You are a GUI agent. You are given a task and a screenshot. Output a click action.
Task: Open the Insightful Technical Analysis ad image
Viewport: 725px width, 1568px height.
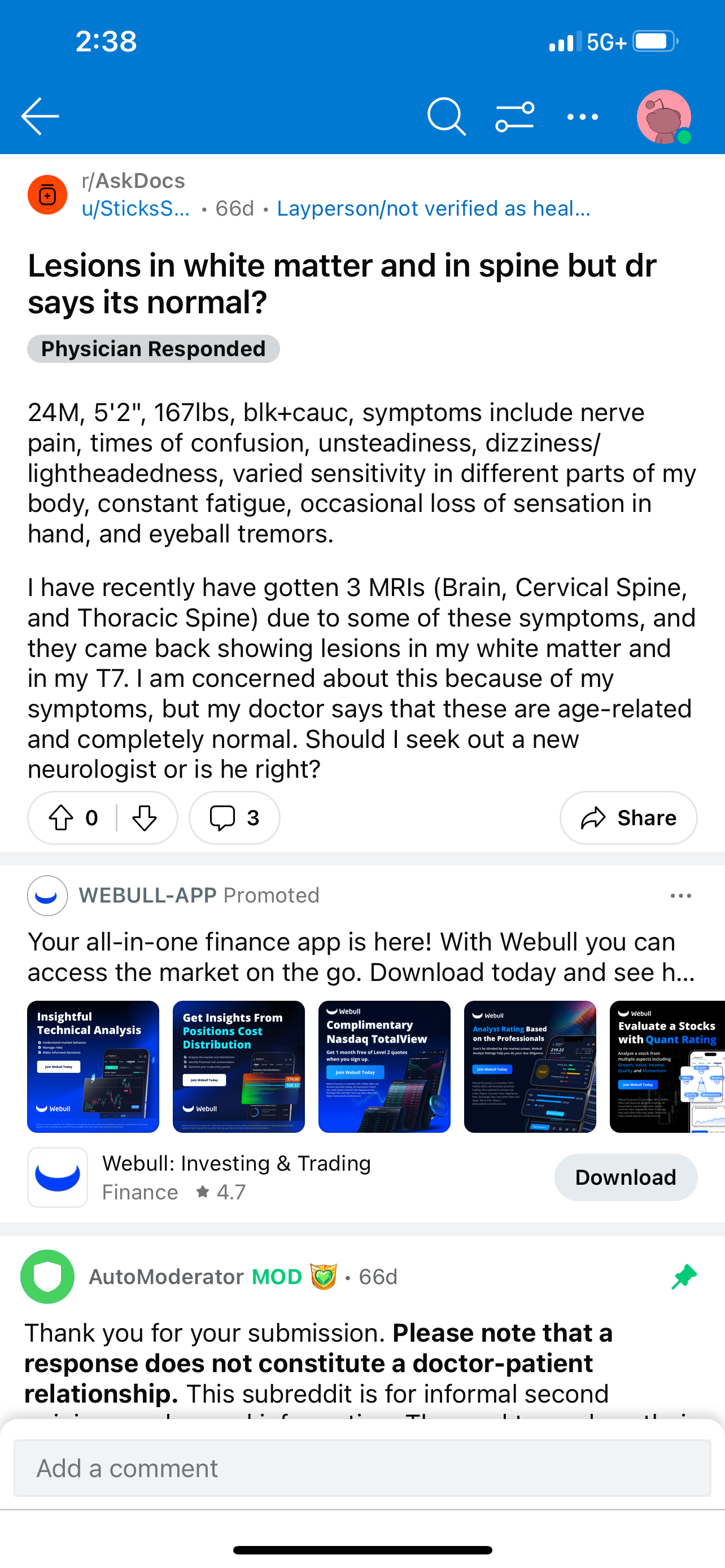click(93, 1066)
